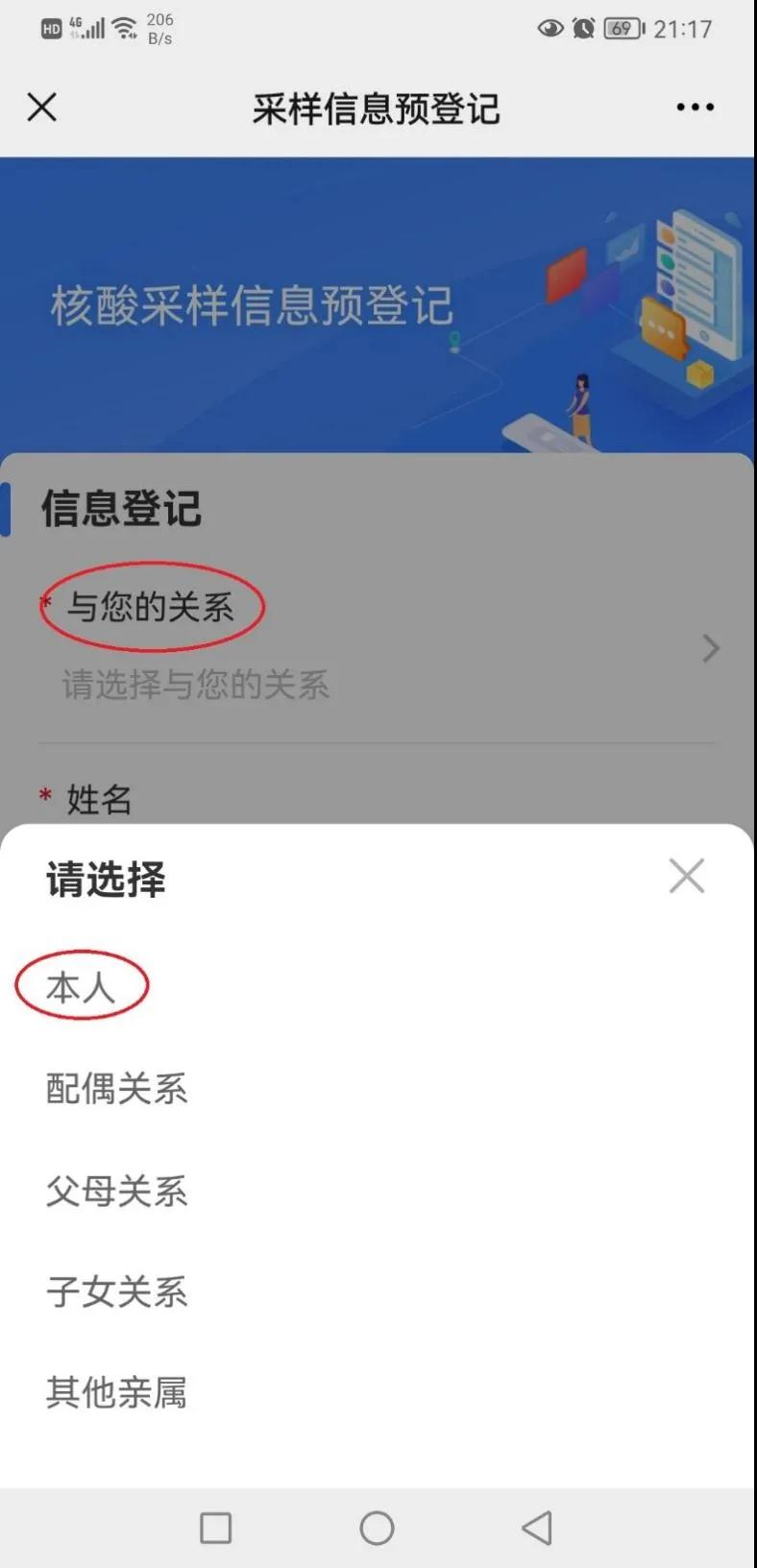This screenshot has width=757, height=1568.
Task: Dismiss the 请选择 picker sheet
Action: 687,876
